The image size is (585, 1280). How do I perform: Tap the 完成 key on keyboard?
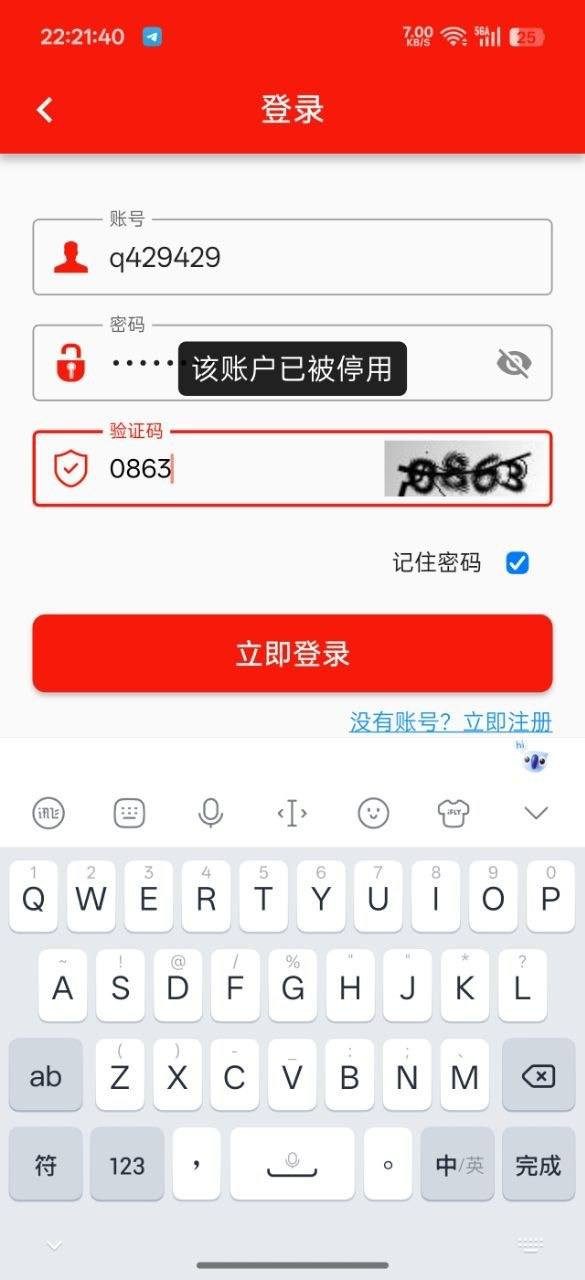[538, 1164]
